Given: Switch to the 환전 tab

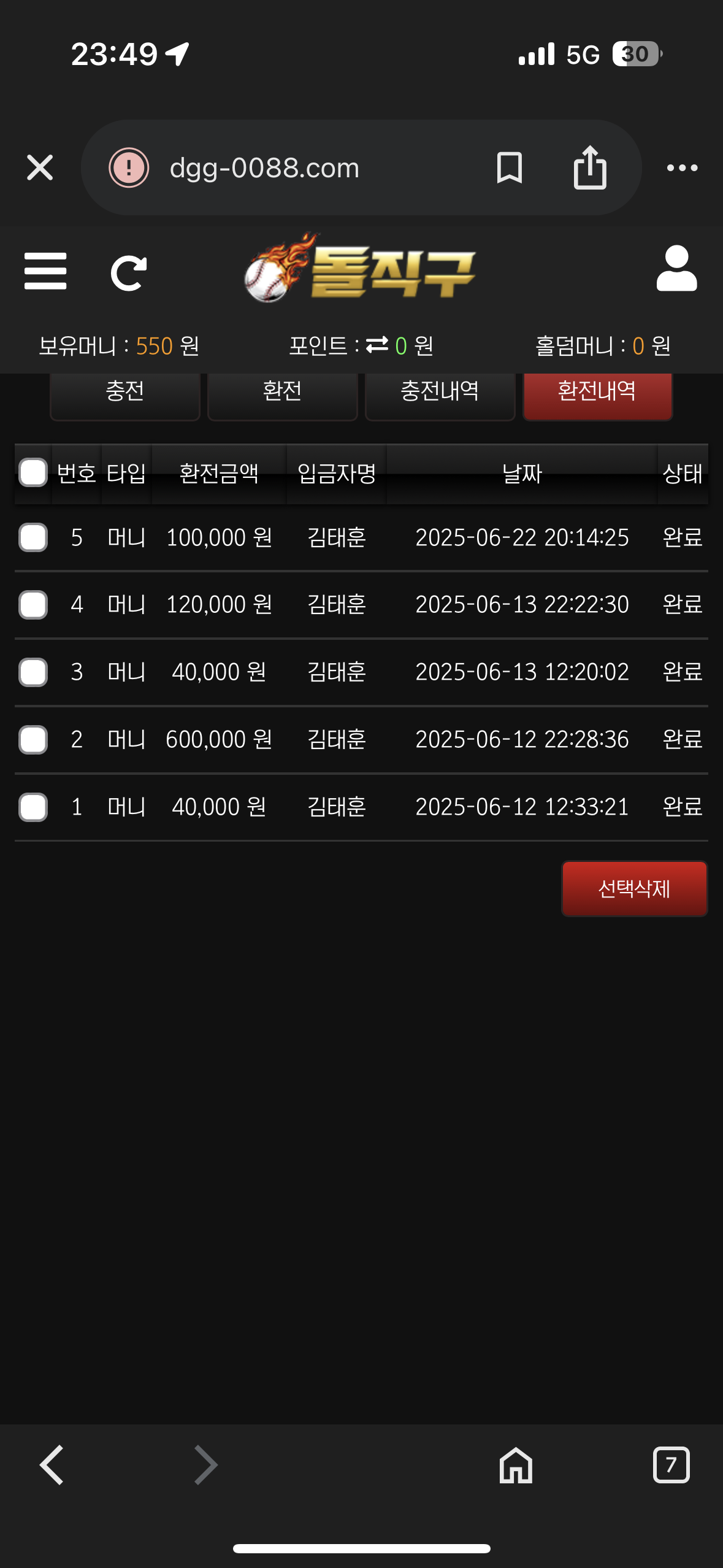Looking at the screenshot, I should pyautogui.click(x=282, y=393).
